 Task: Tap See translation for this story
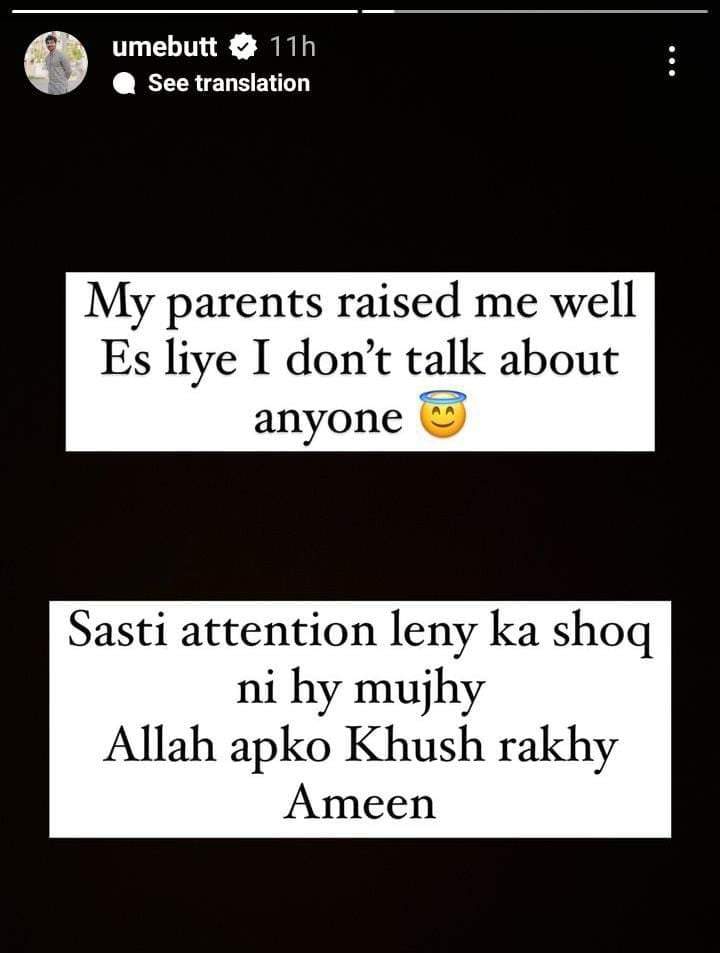point(228,83)
